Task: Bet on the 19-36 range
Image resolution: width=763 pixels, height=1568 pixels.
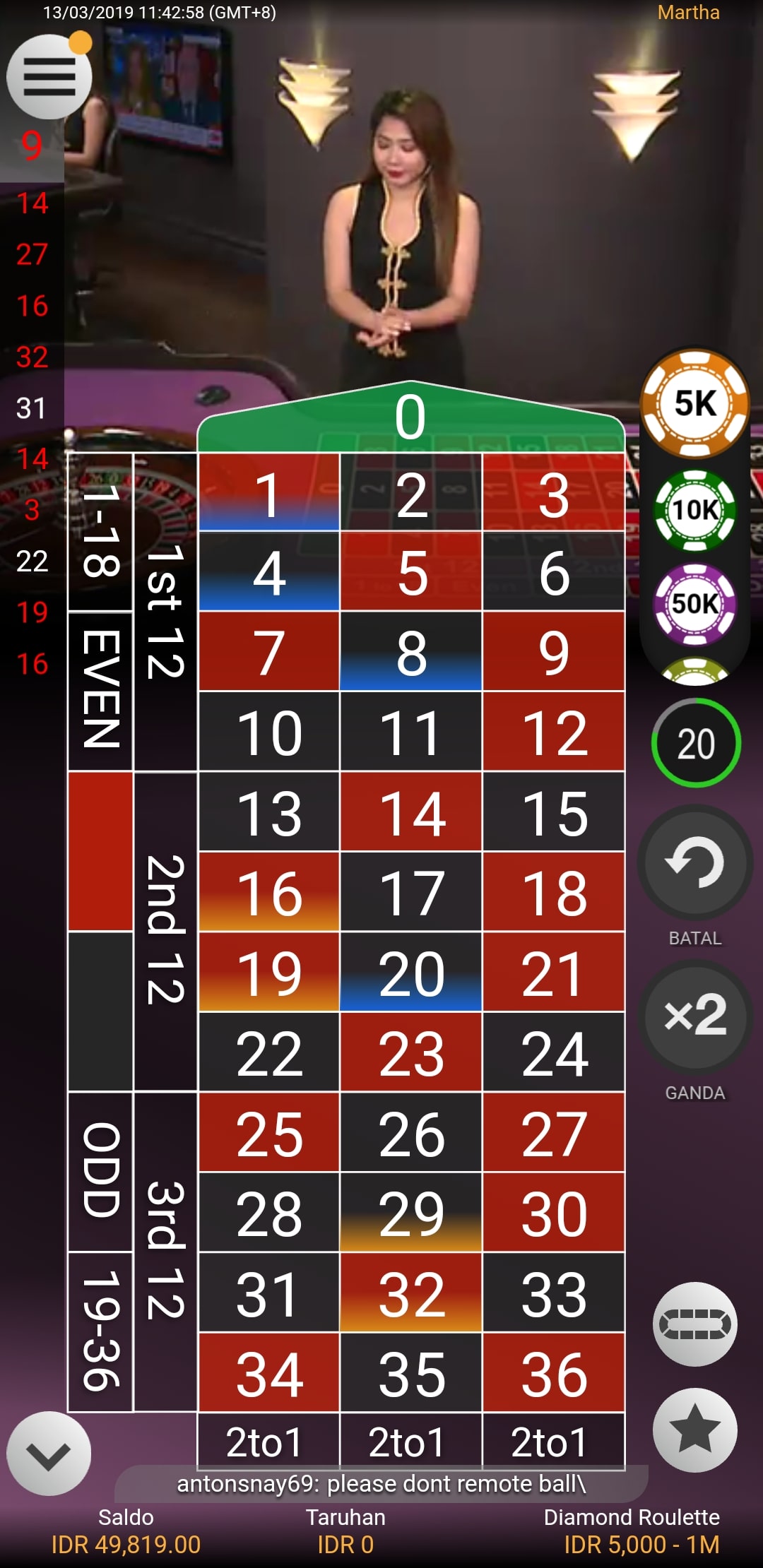Action: pyautogui.click(x=100, y=1331)
